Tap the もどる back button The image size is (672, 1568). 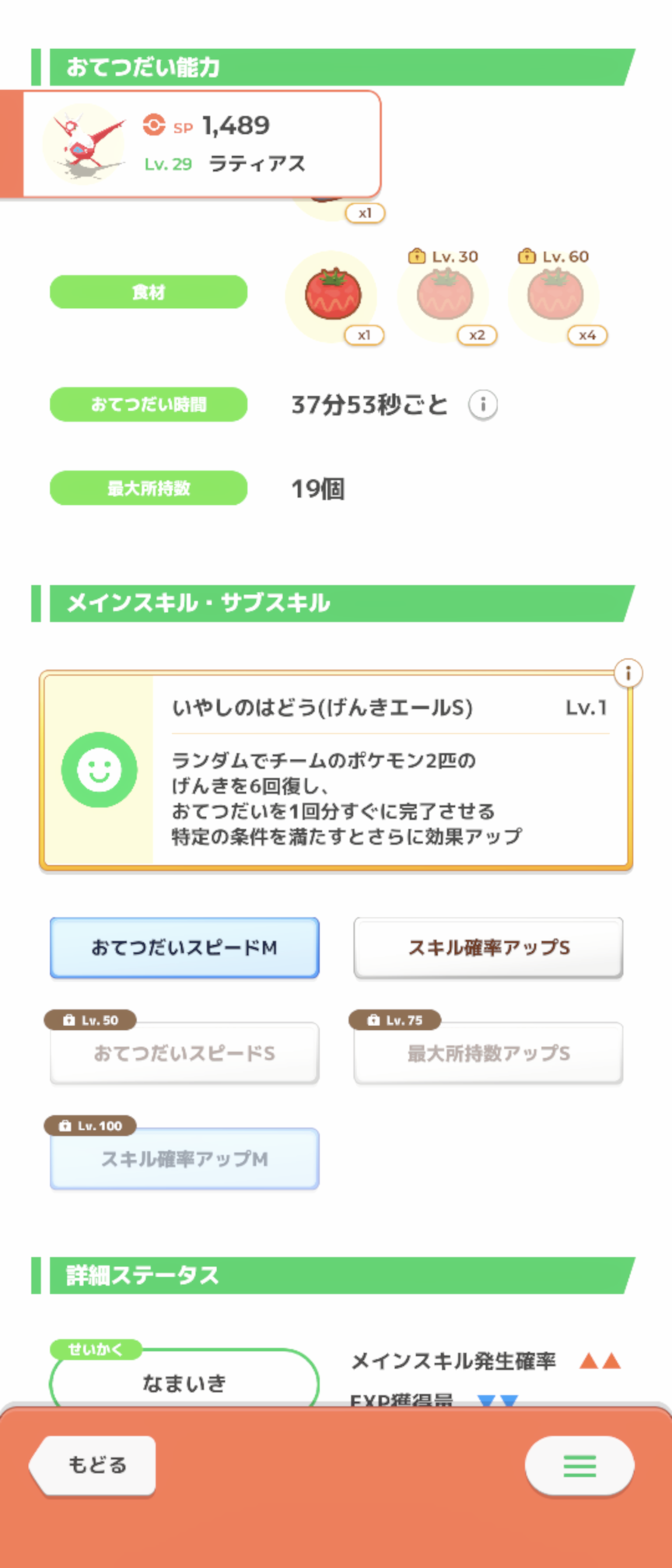(95, 1465)
